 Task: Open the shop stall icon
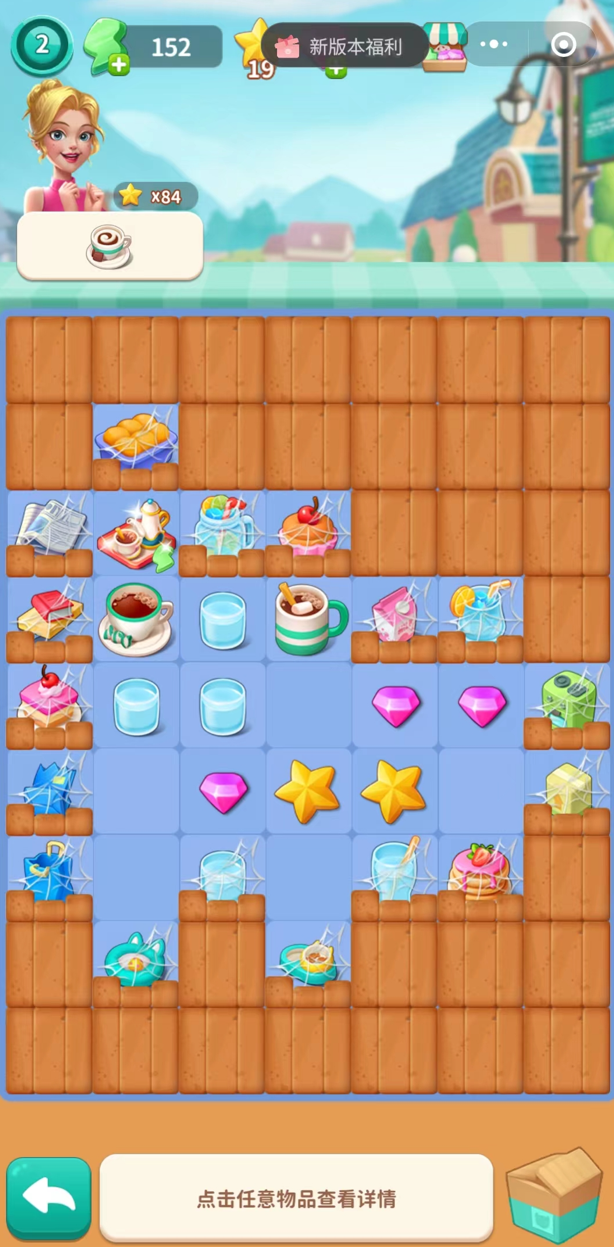point(443,45)
